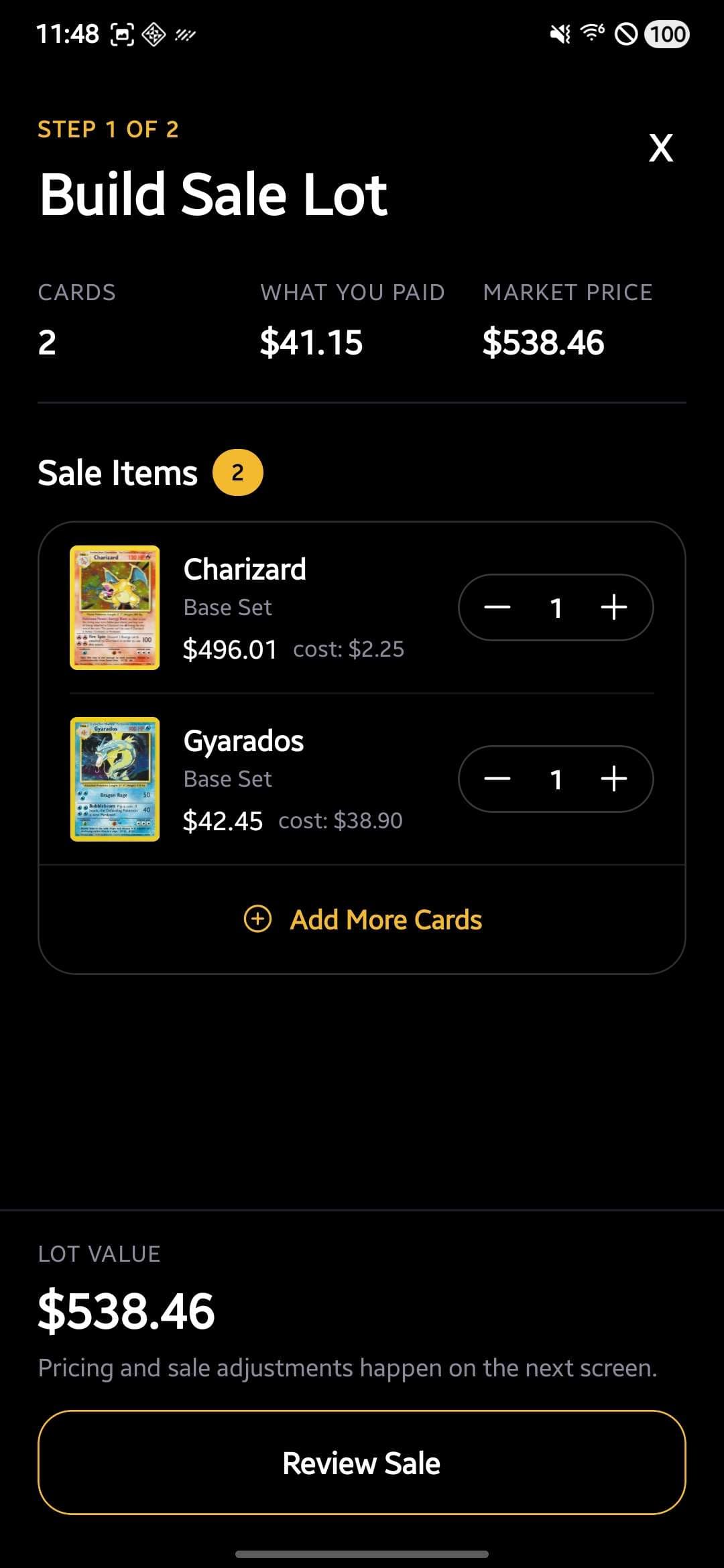Image resolution: width=724 pixels, height=1568 pixels.
Task: Tap the gesture navigation bar at the bottom
Action: pos(362,1555)
